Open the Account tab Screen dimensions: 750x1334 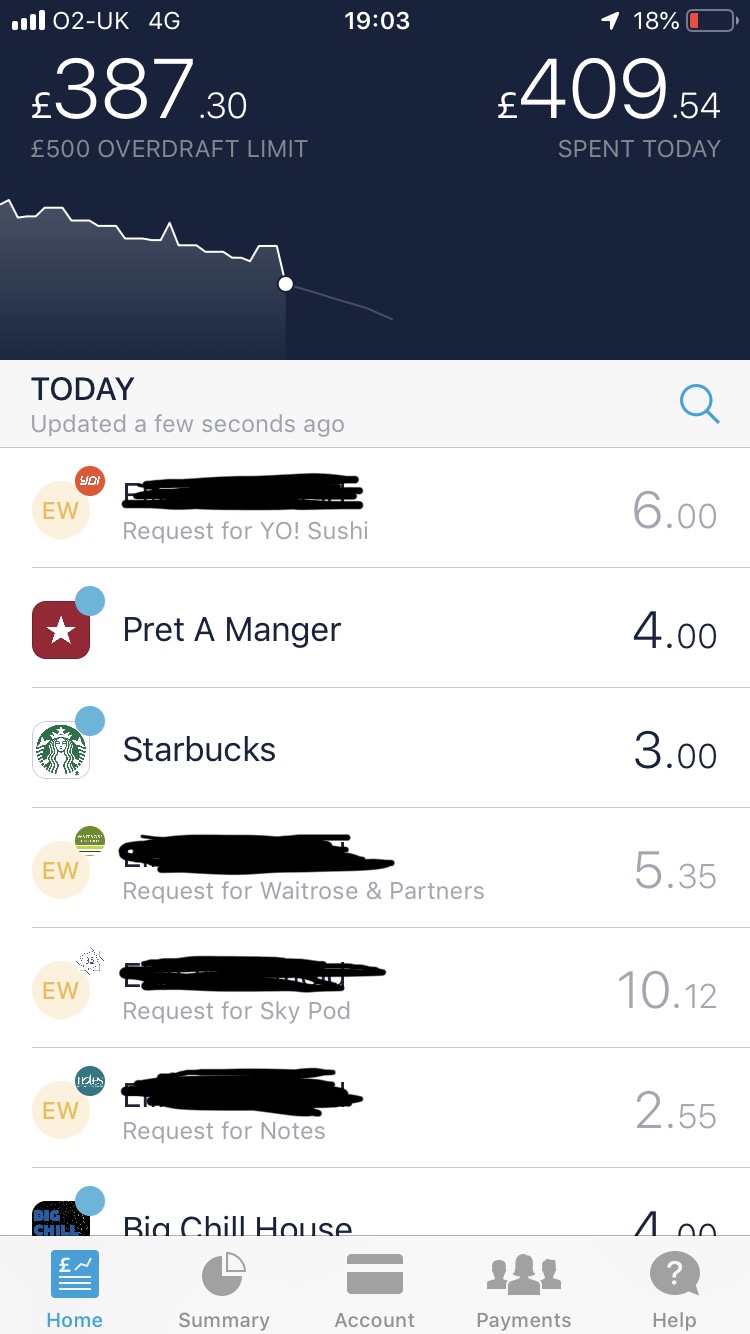[375, 1290]
